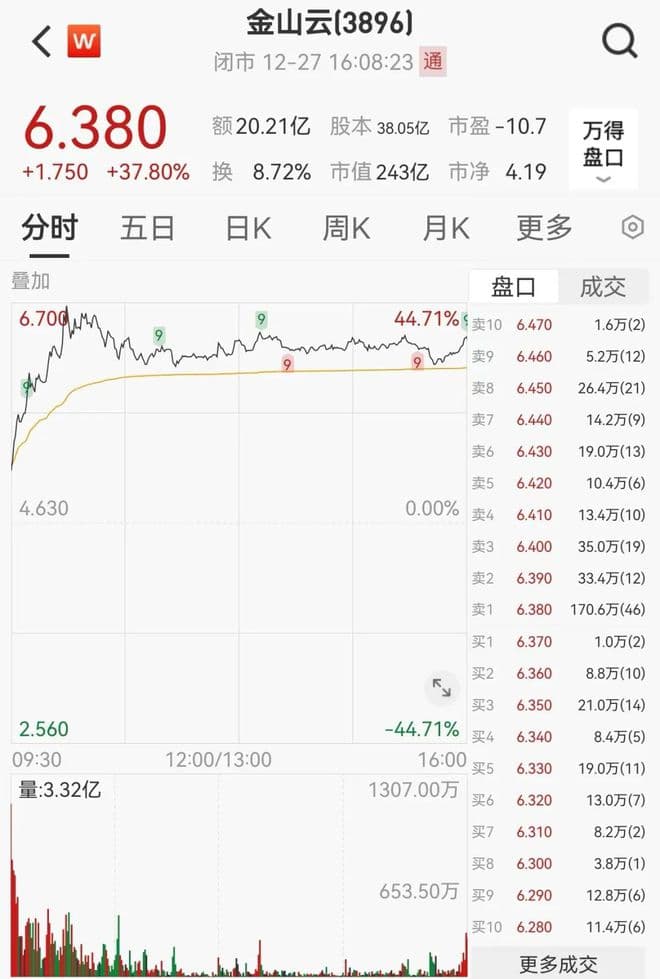Open the search magnifier icon

click(x=620, y=42)
